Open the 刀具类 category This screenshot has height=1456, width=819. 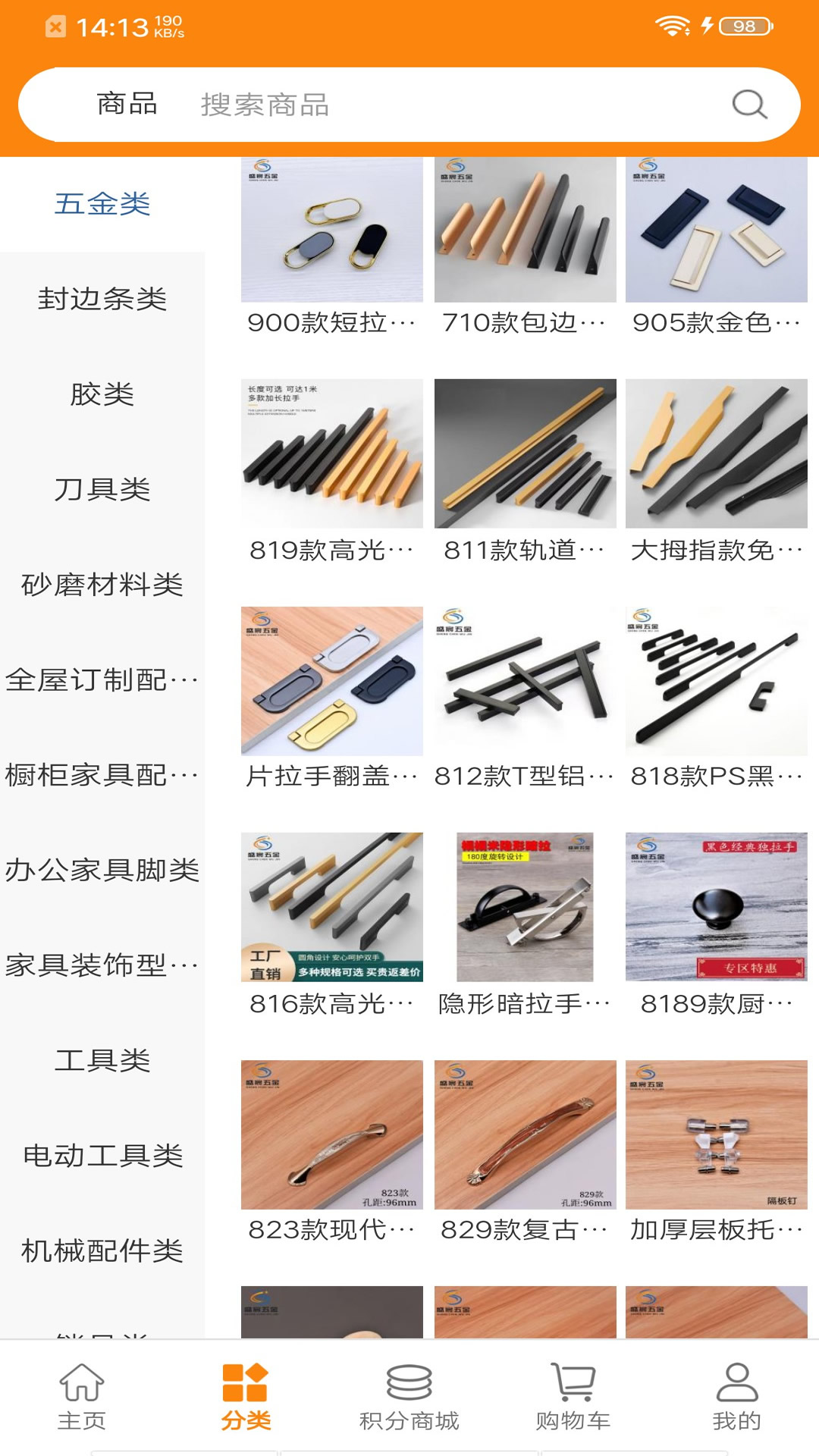coord(102,489)
